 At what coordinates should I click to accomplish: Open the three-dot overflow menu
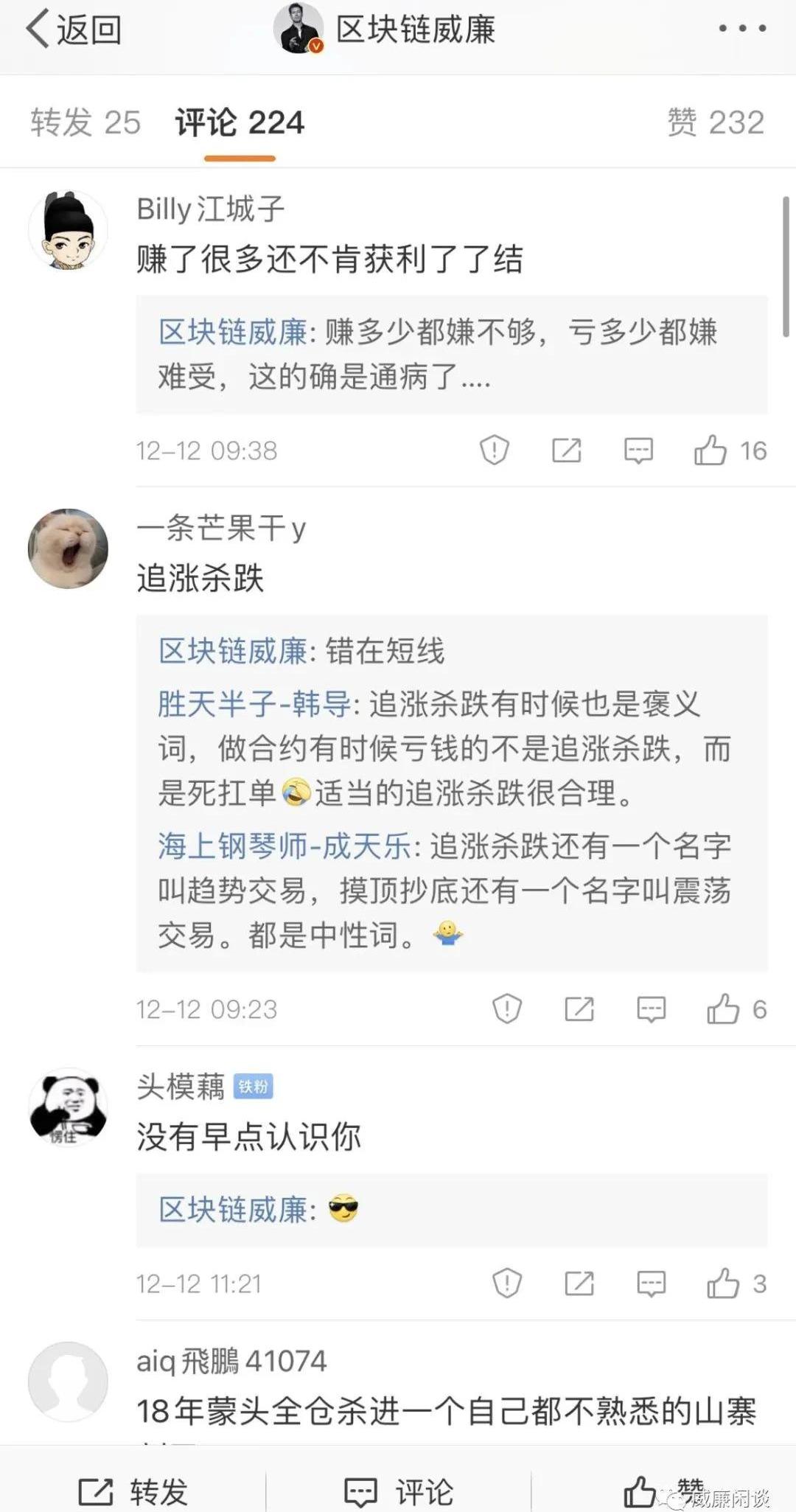[742, 29]
